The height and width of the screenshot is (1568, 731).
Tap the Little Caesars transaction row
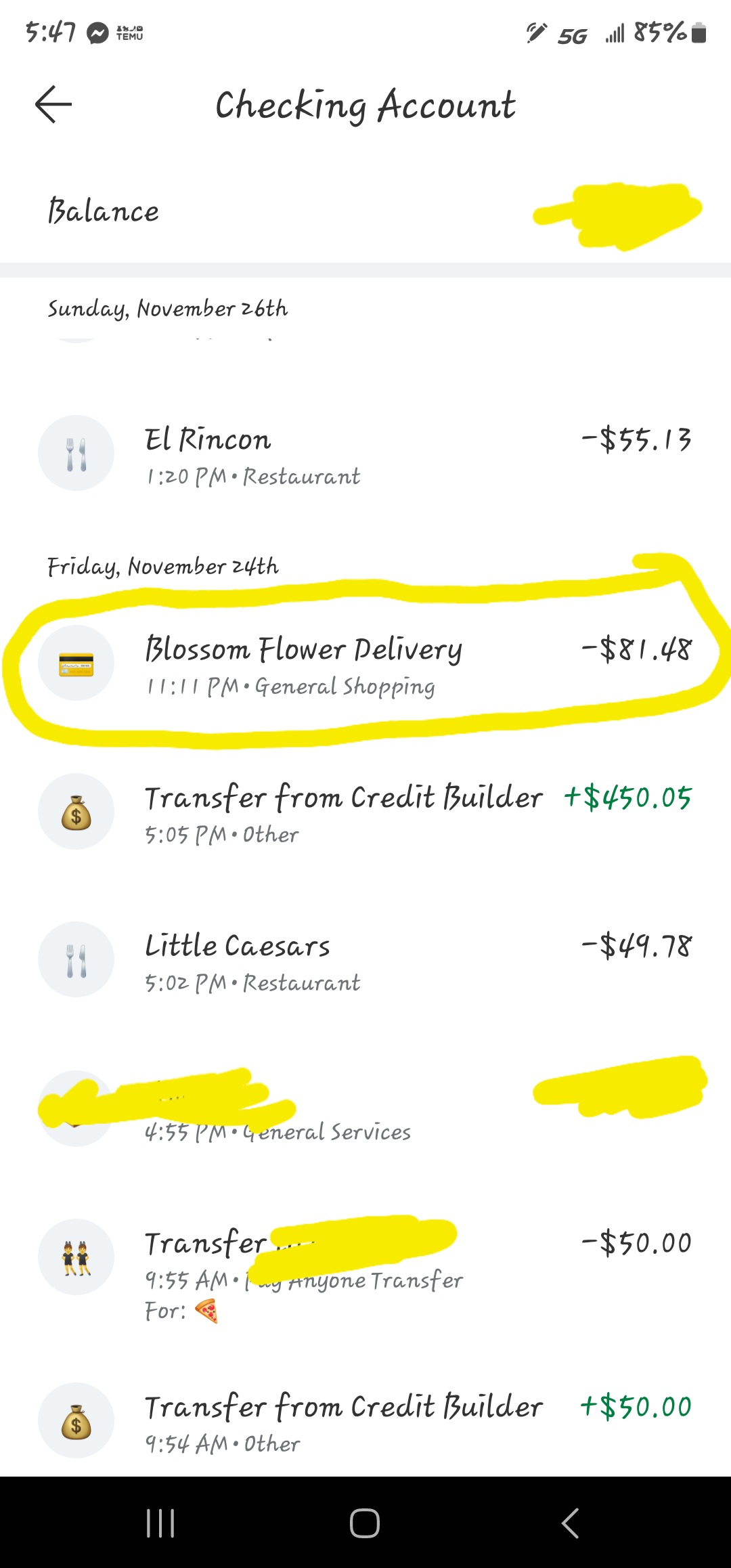tap(365, 959)
